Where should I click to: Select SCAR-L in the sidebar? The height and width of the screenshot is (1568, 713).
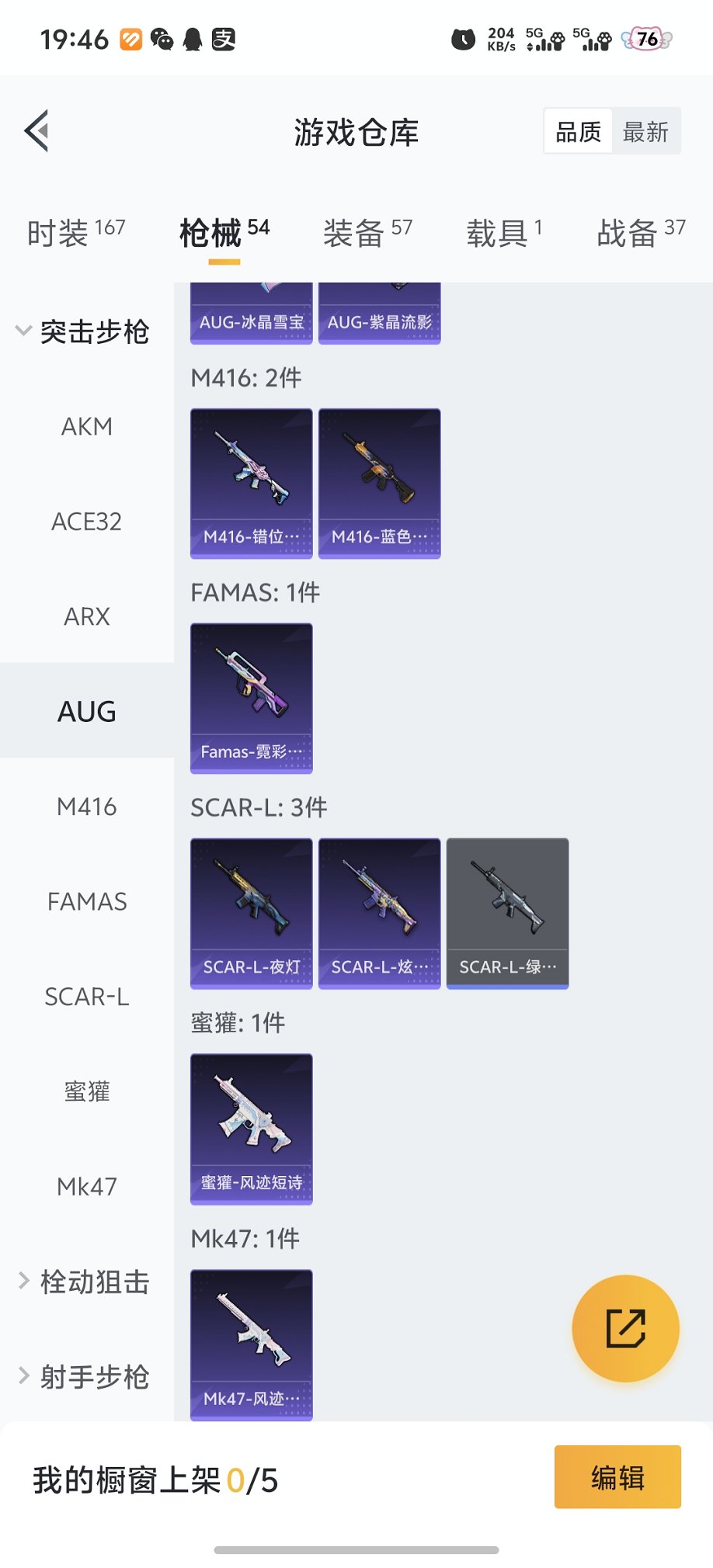87,997
